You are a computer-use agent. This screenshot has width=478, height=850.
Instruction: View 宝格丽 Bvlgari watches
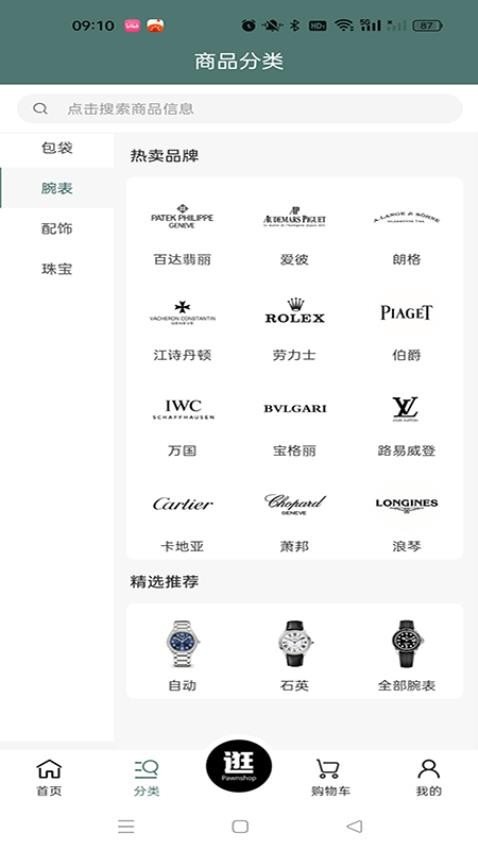tap(294, 426)
